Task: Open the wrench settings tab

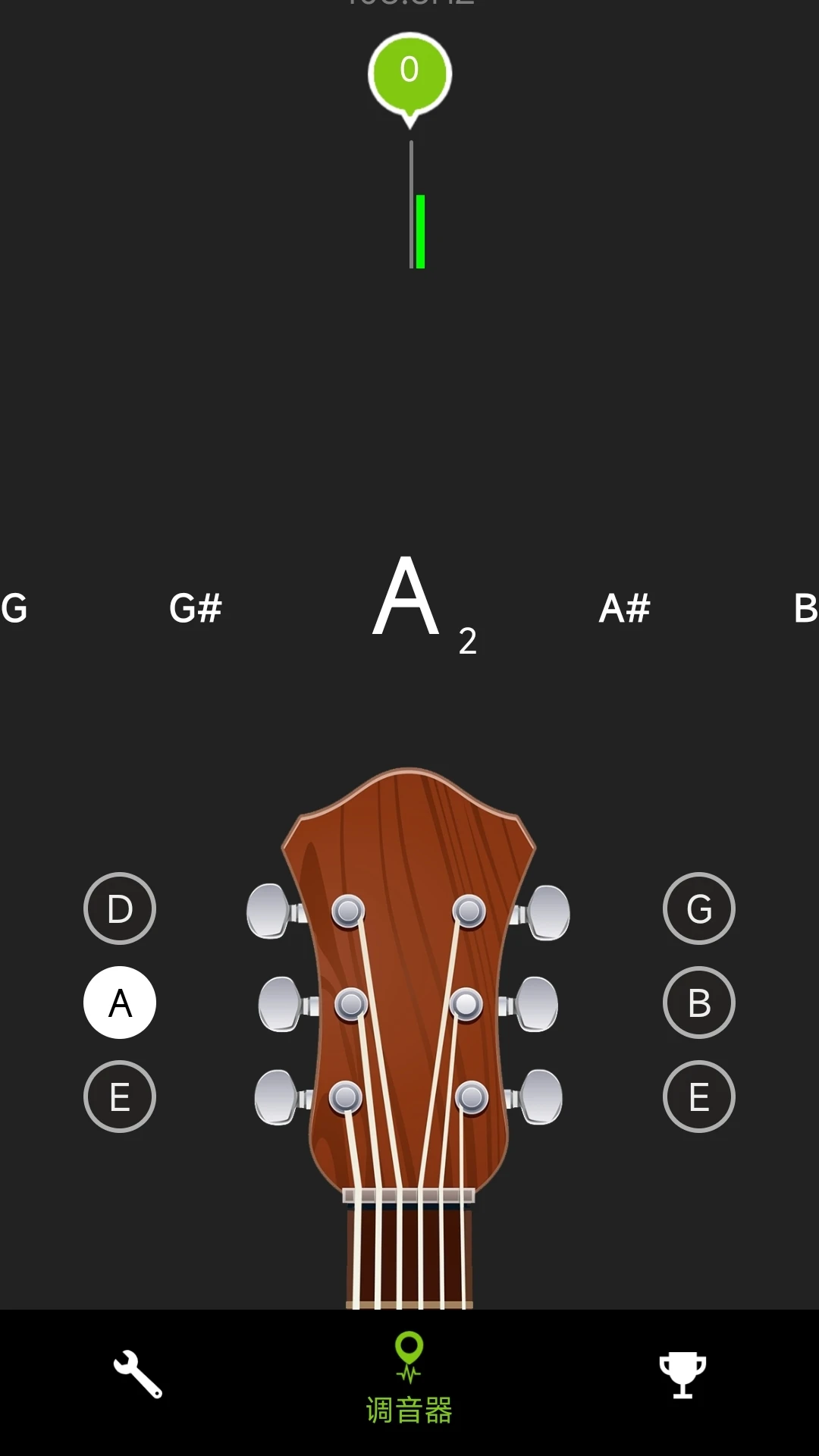Action: [137, 1374]
